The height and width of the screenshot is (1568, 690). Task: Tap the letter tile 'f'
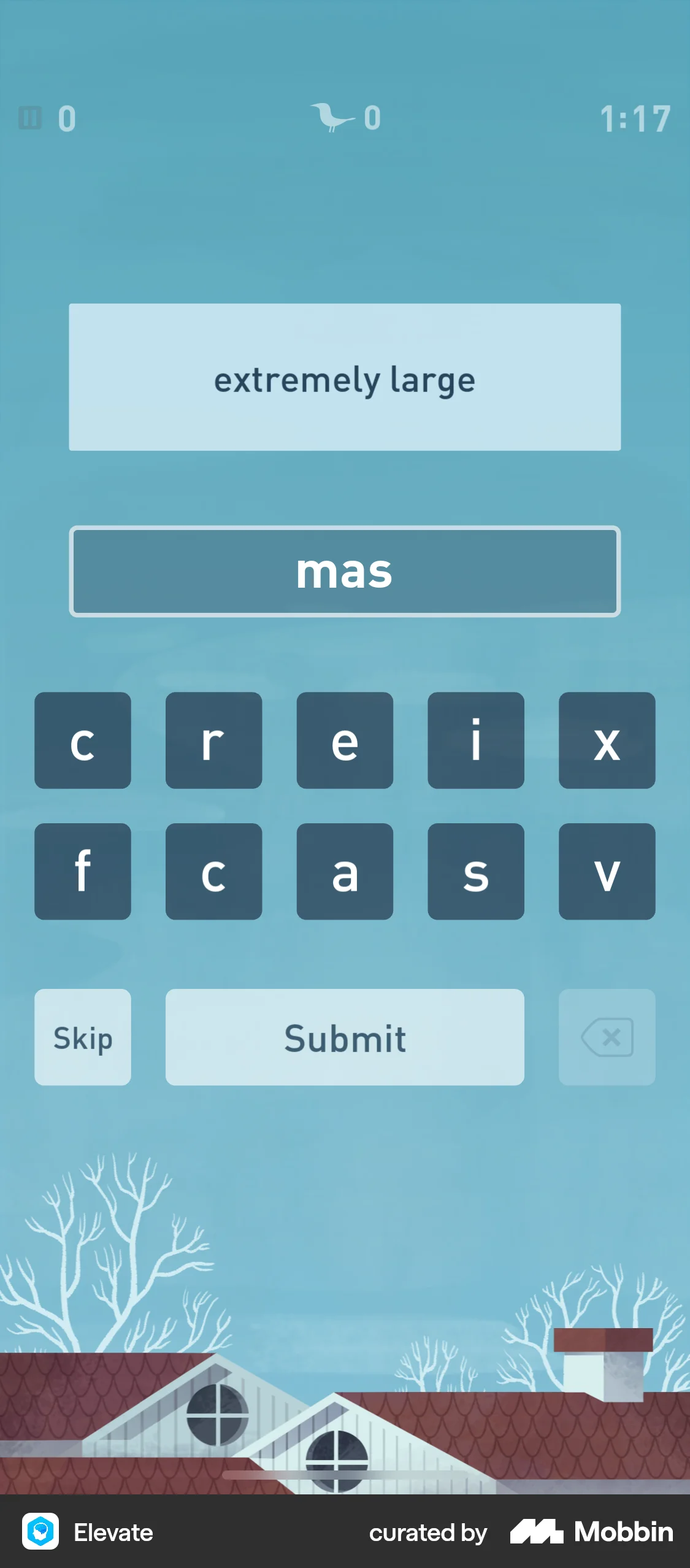(x=82, y=872)
